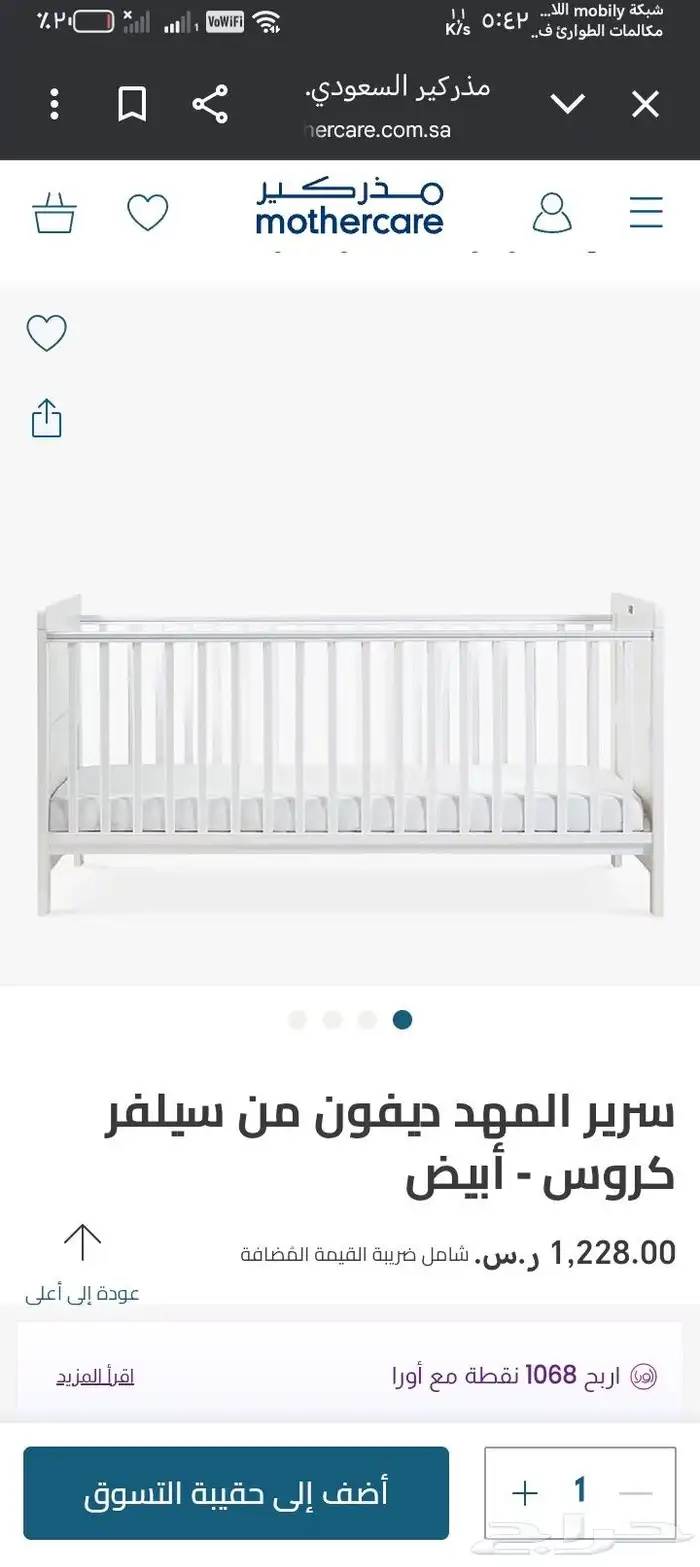Open the اقرأ المزيد link
The image size is (700, 1567).
coord(95,1376)
